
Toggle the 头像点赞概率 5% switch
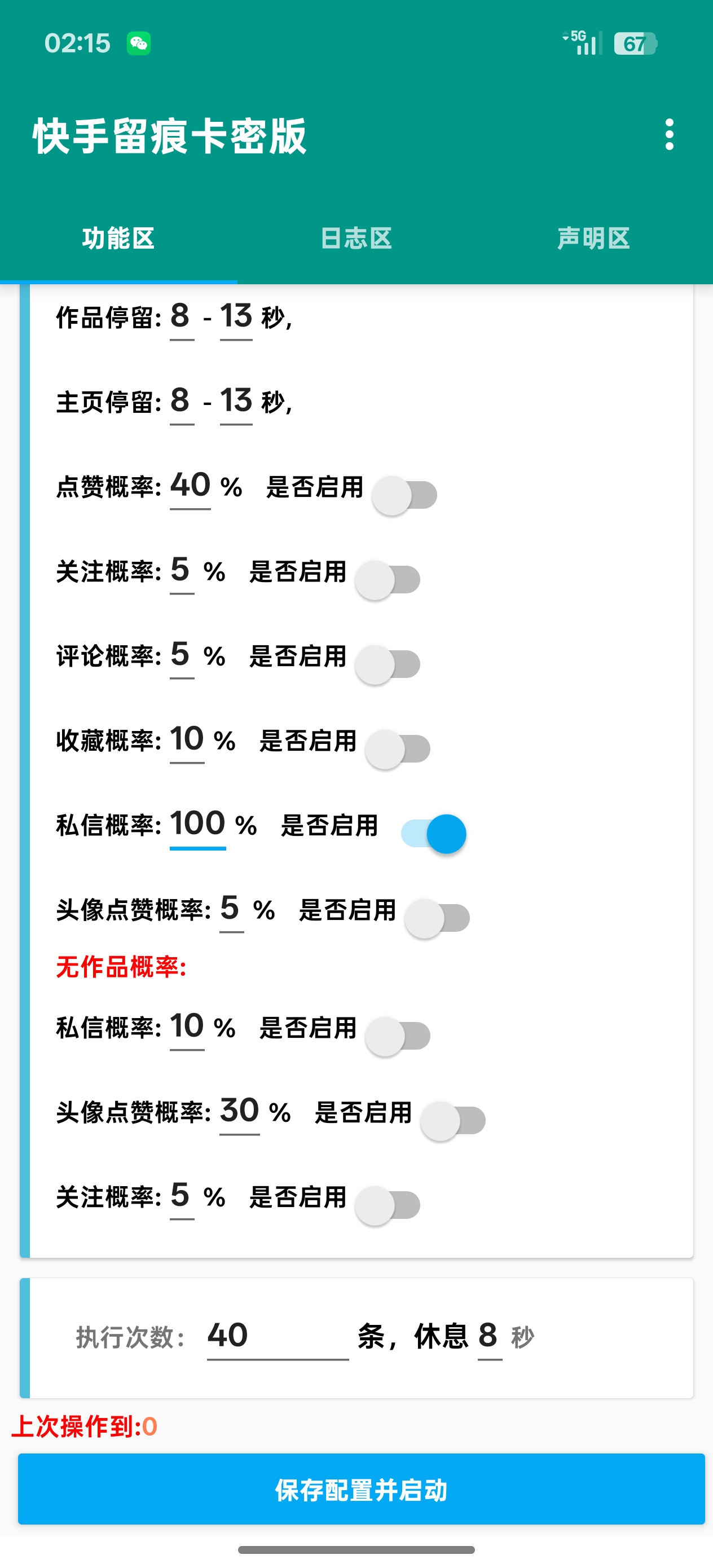(437, 918)
